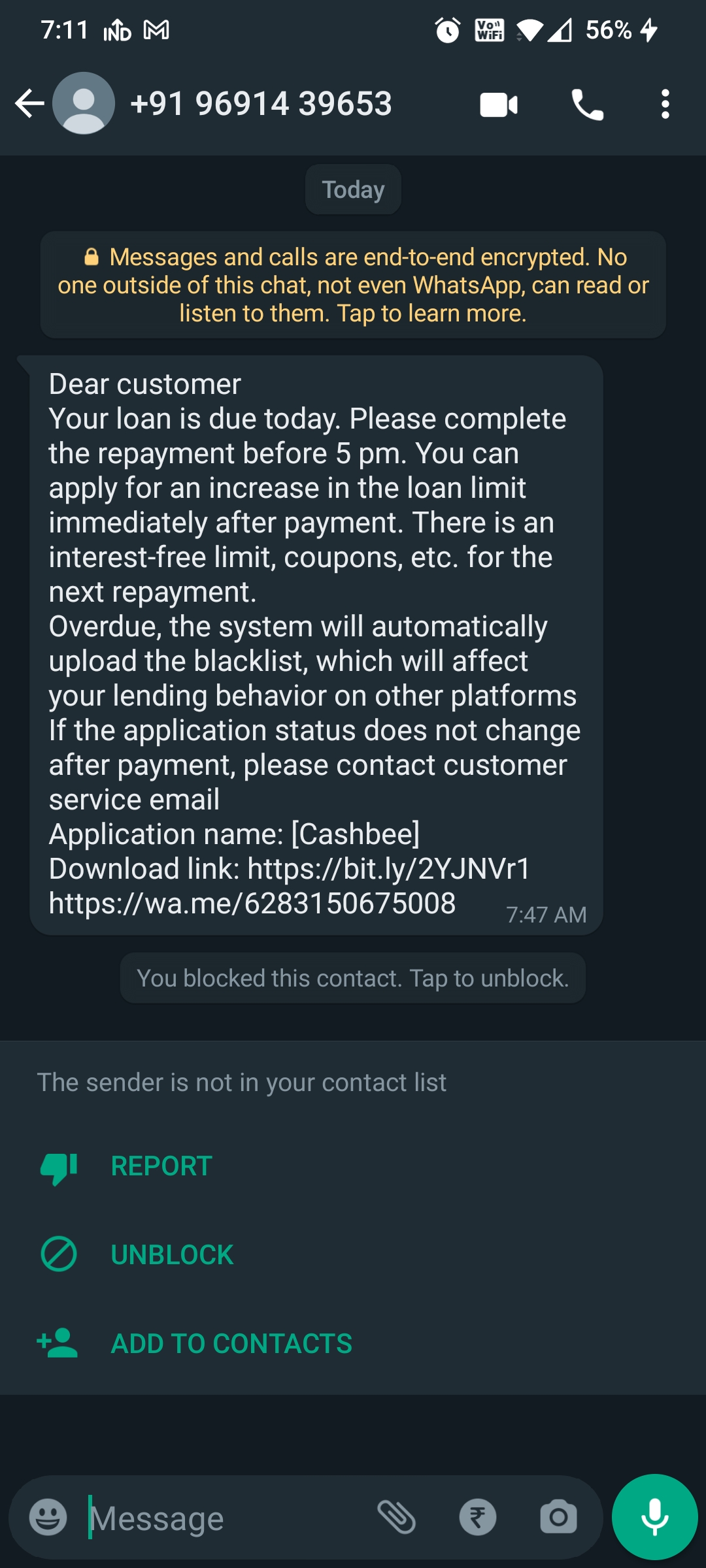Viewport: 706px width, 1568px height.
Task: Unblock this contact
Action: tap(171, 1255)
